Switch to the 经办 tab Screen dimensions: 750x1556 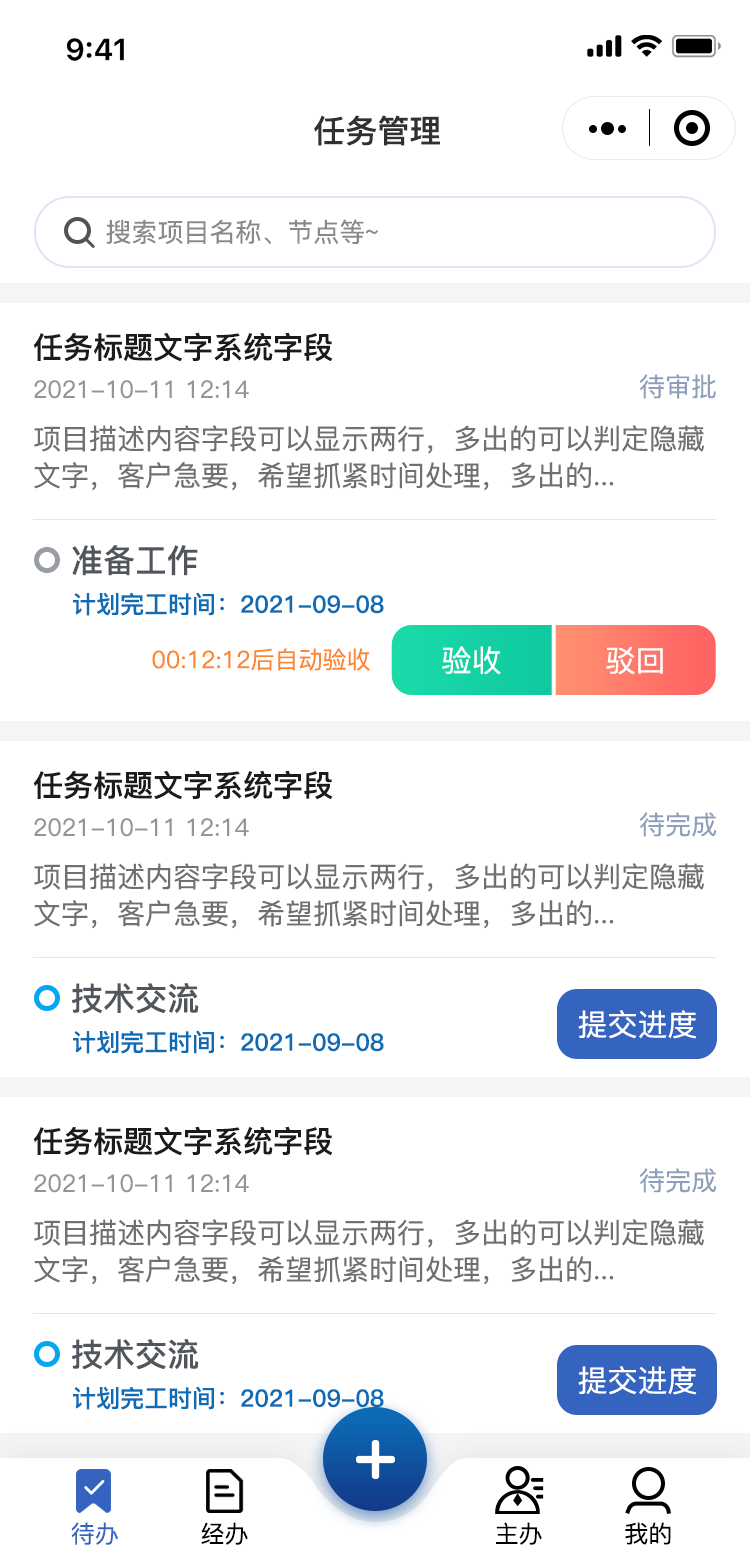pos(224,1507)
